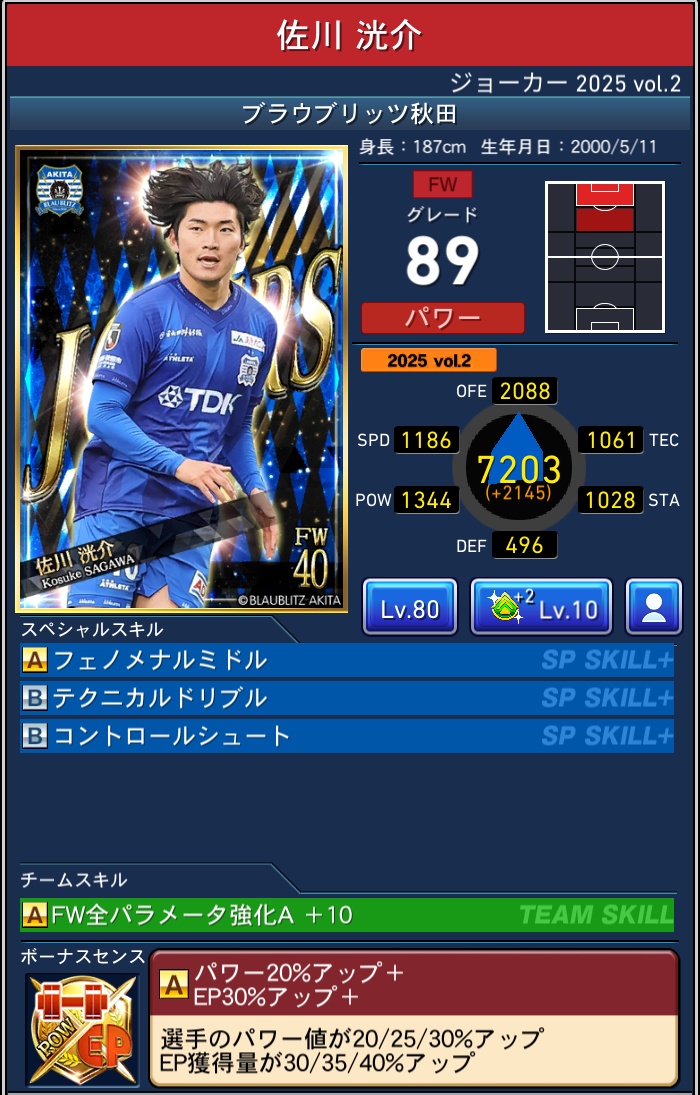This screenshot has height=1095, width=700.
Task: Enlarge the 佐川 洸介 player card image
Action: (182, 379)
